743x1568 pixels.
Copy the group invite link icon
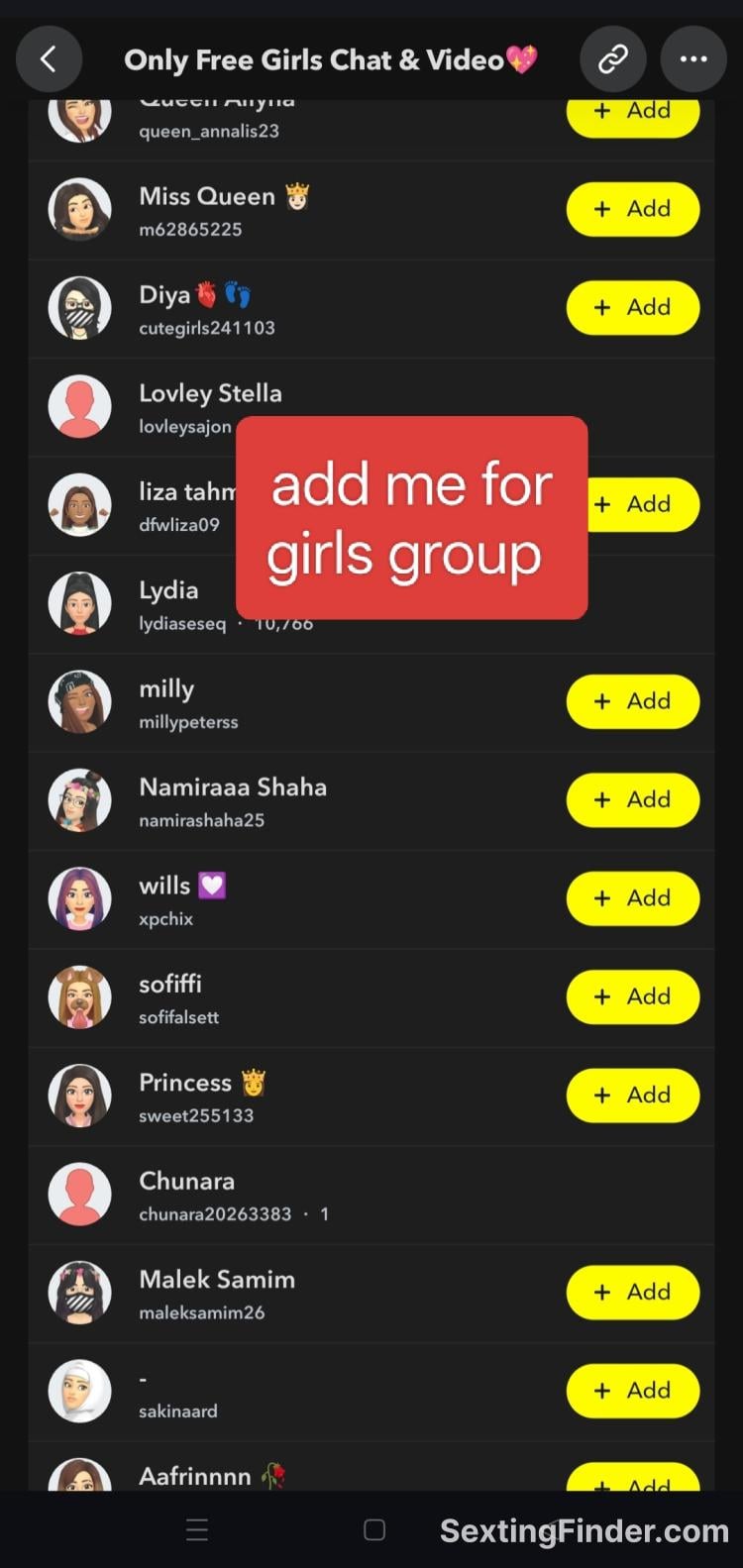pyautogui.click(x=612, y=59)
